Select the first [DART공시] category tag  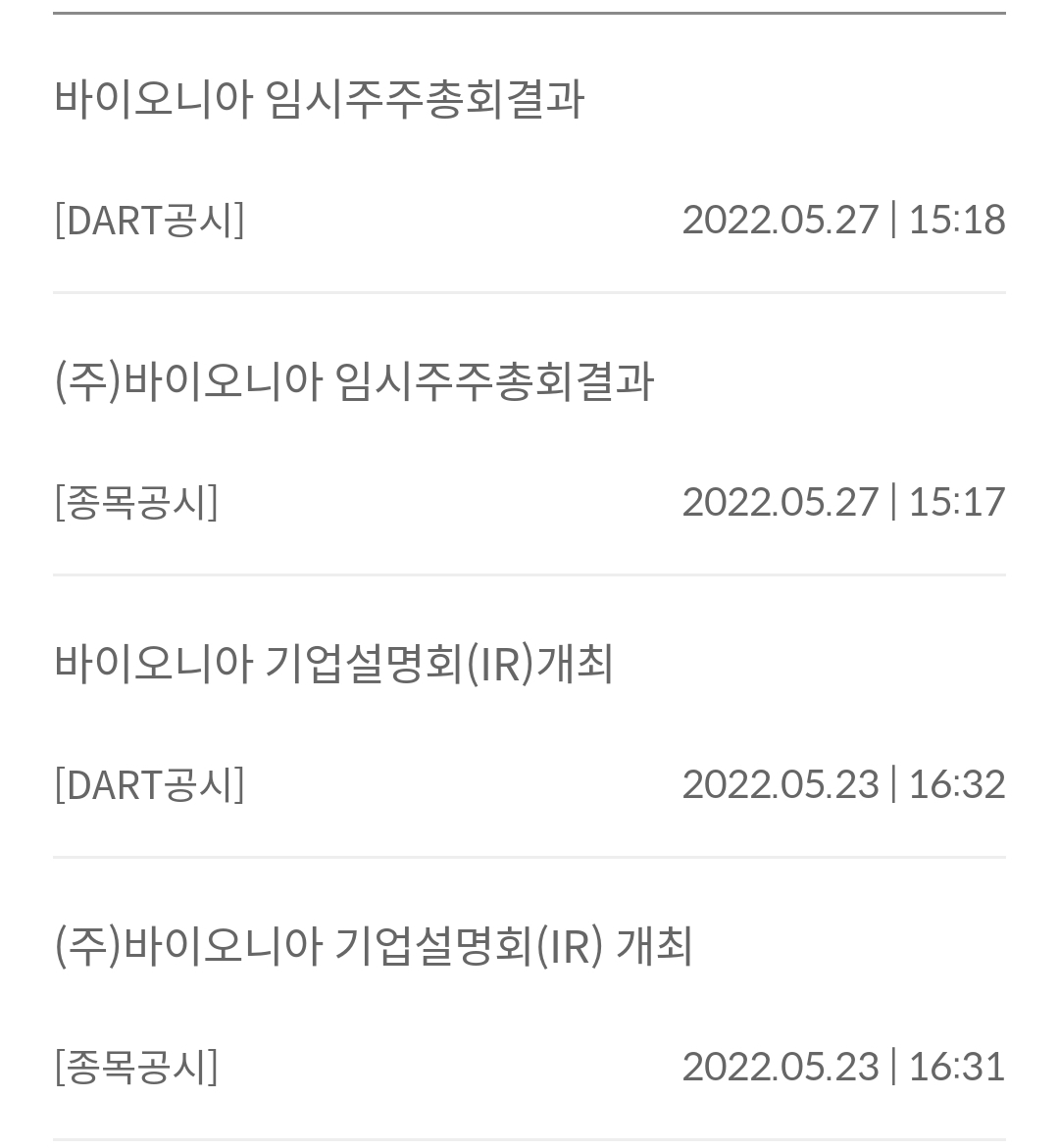point(148,219)
